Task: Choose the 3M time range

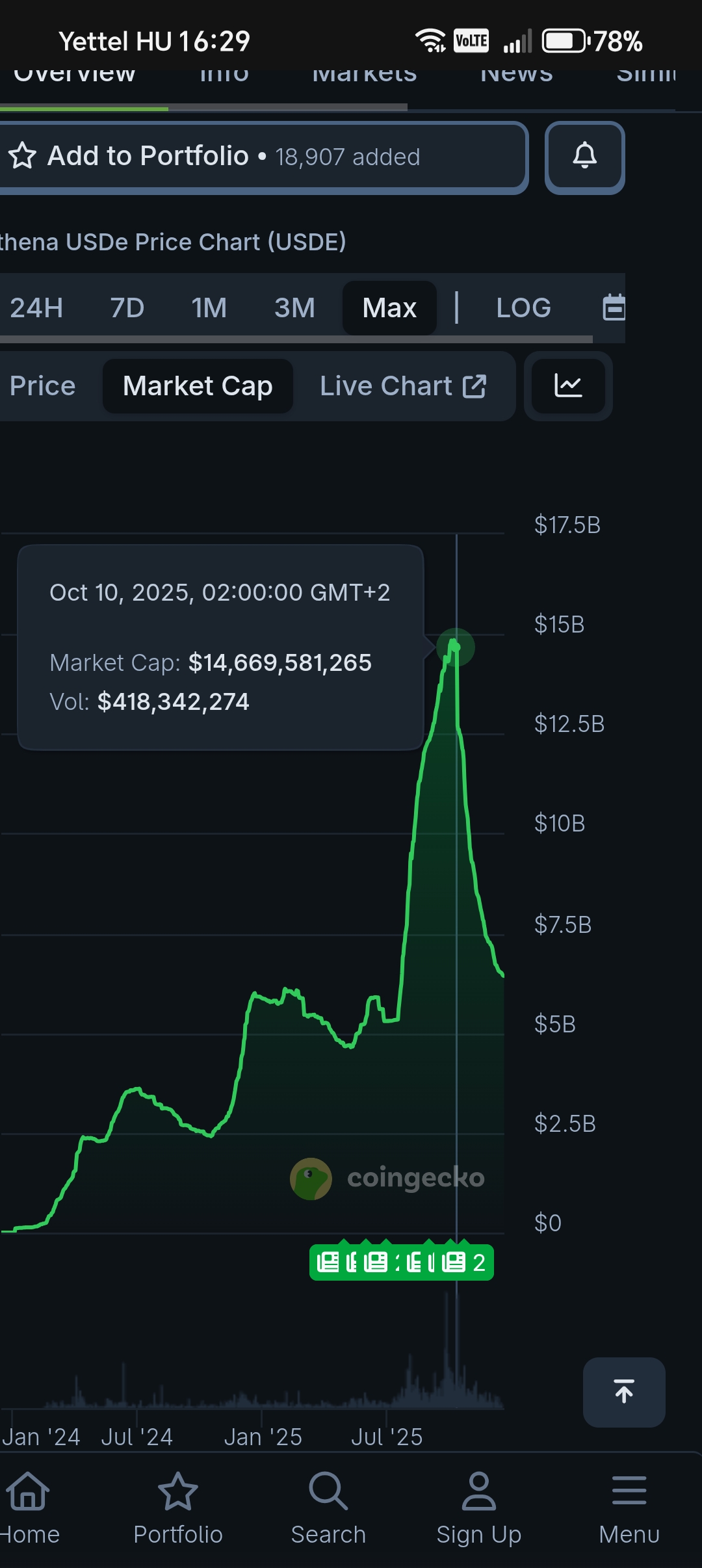Action: click(294, 308)
